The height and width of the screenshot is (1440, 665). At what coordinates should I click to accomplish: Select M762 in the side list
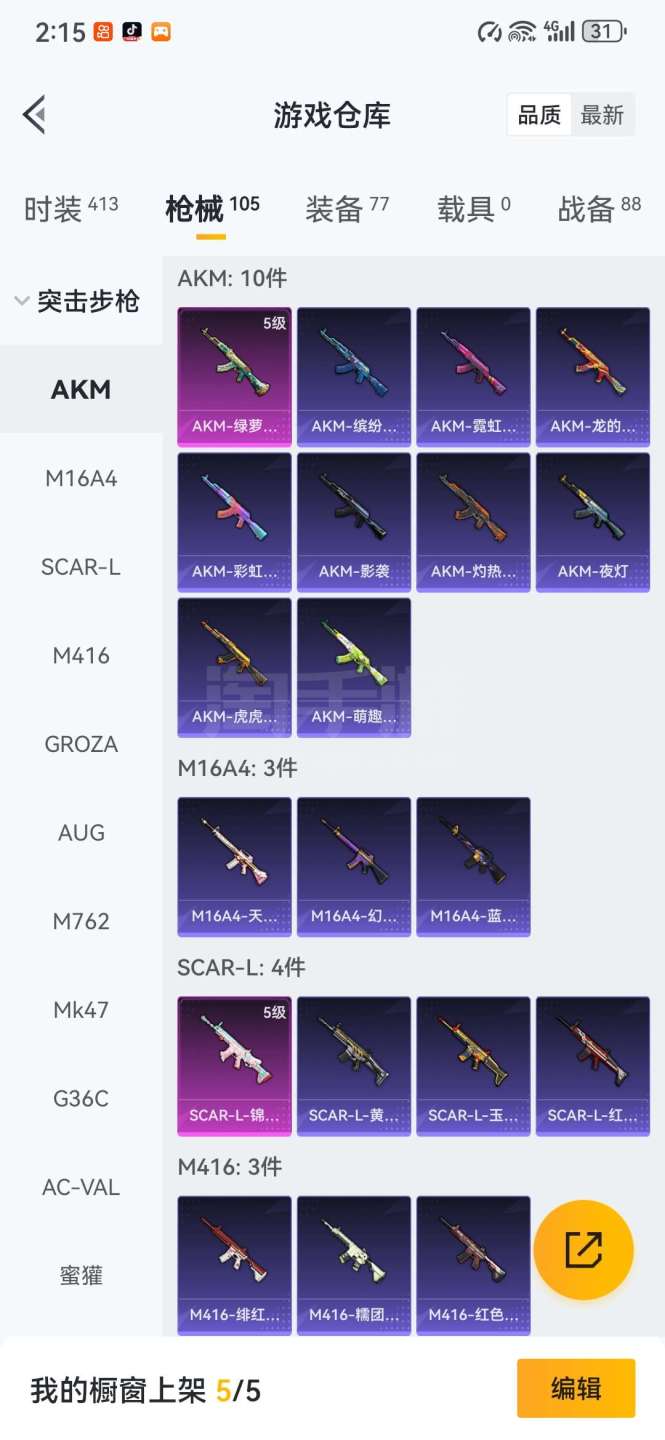[x=81, y=921]
